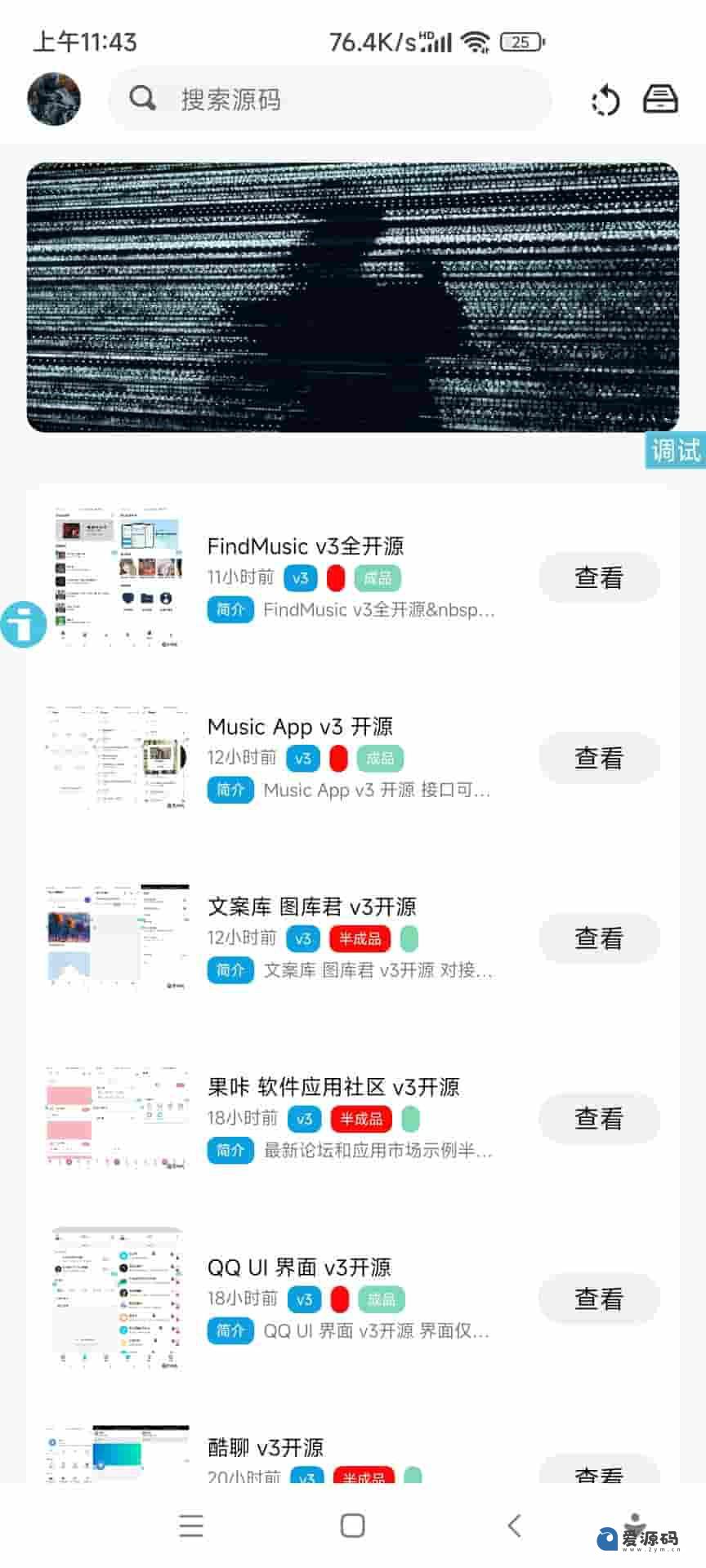
Task: Tap 查看 for FindMusic v3全开源
Action: point(599,577)
